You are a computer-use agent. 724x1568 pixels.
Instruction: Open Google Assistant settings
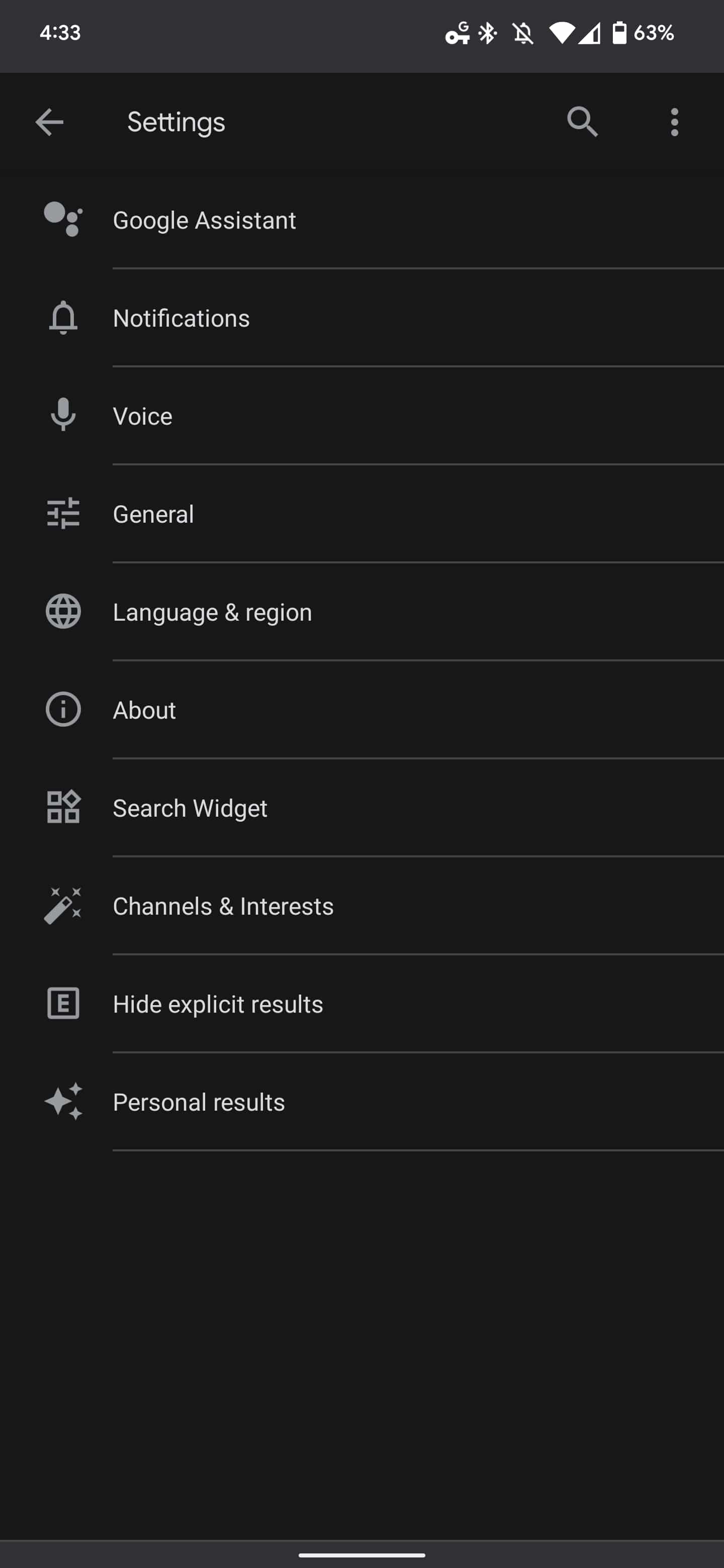click(205, 220)
